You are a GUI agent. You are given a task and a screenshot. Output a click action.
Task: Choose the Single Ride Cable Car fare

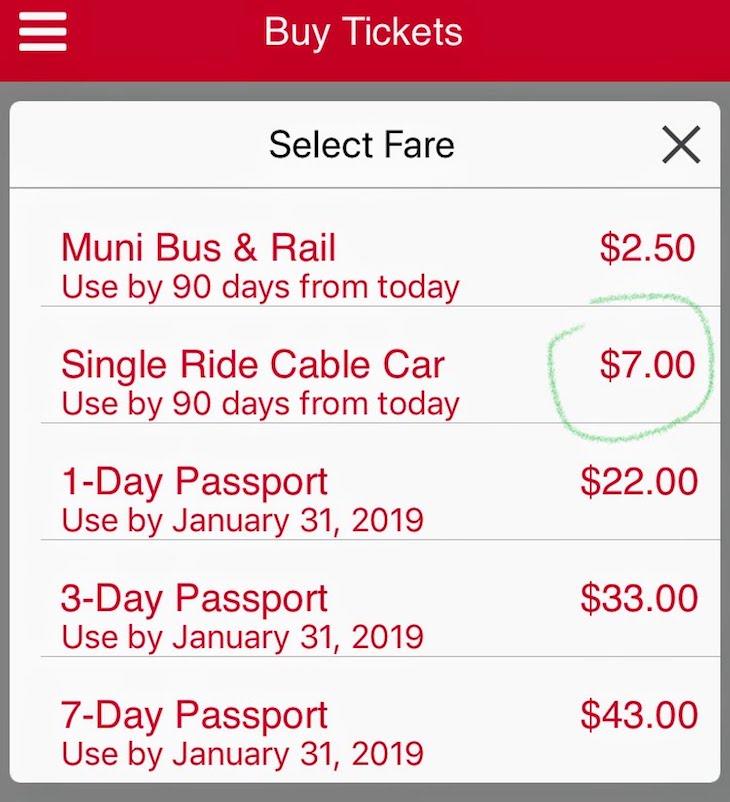pos(365,380)
